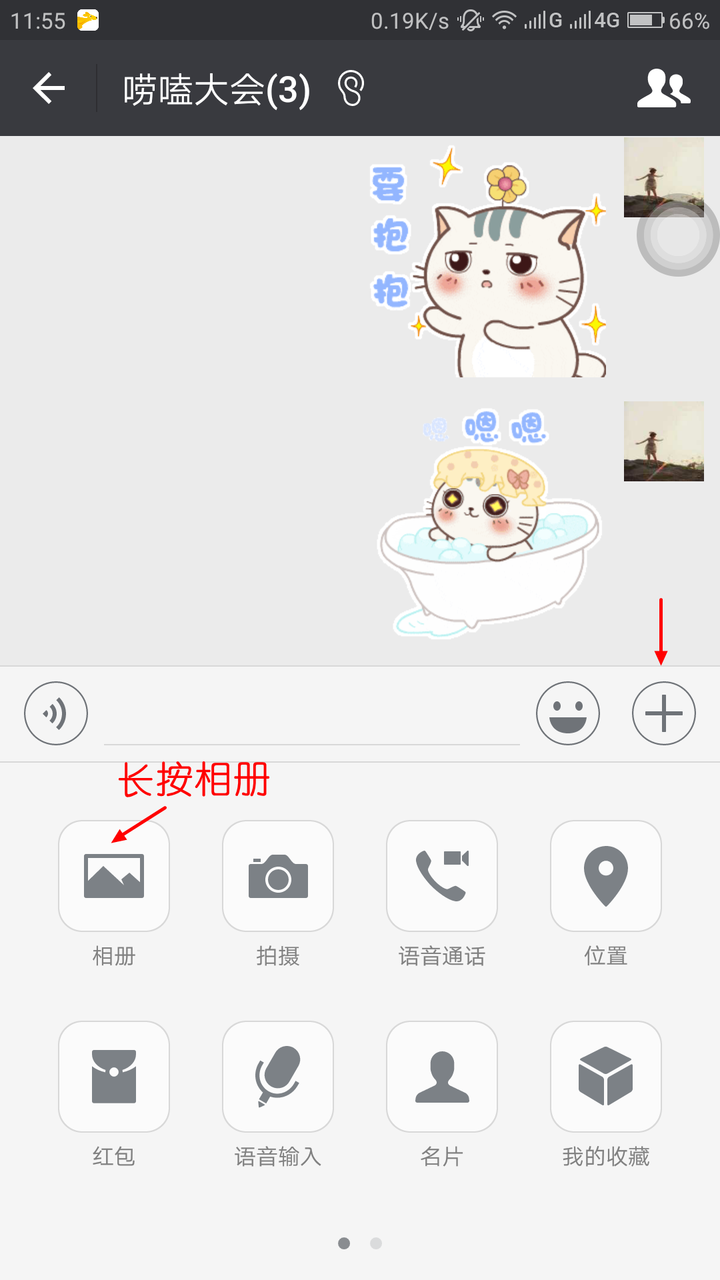
Task: Launch 拍摄 camera option
Action: pyautogui.click(x=278, y=876)
